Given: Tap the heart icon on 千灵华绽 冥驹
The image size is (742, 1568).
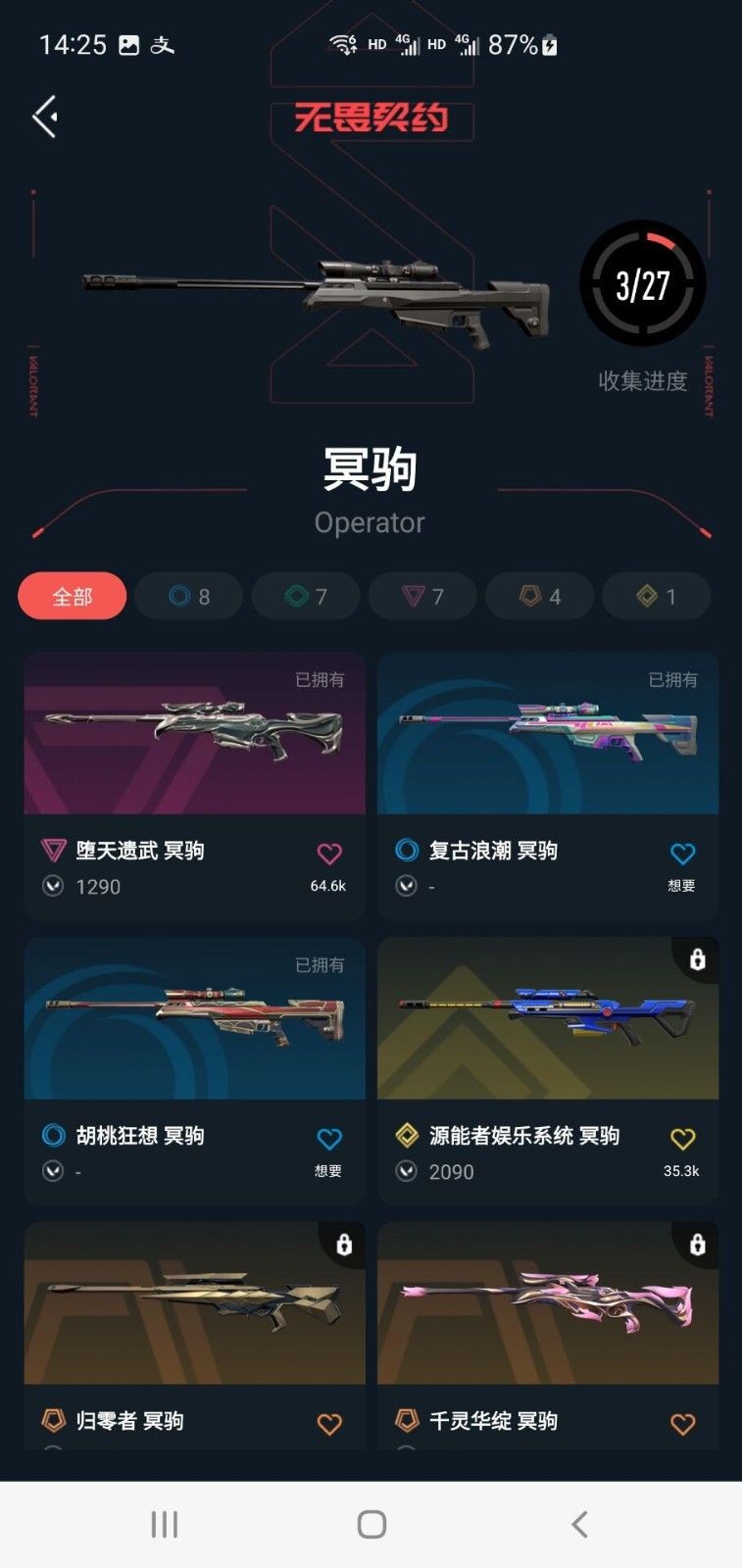Looking at the screenshot, I should tap(682, 1424).
